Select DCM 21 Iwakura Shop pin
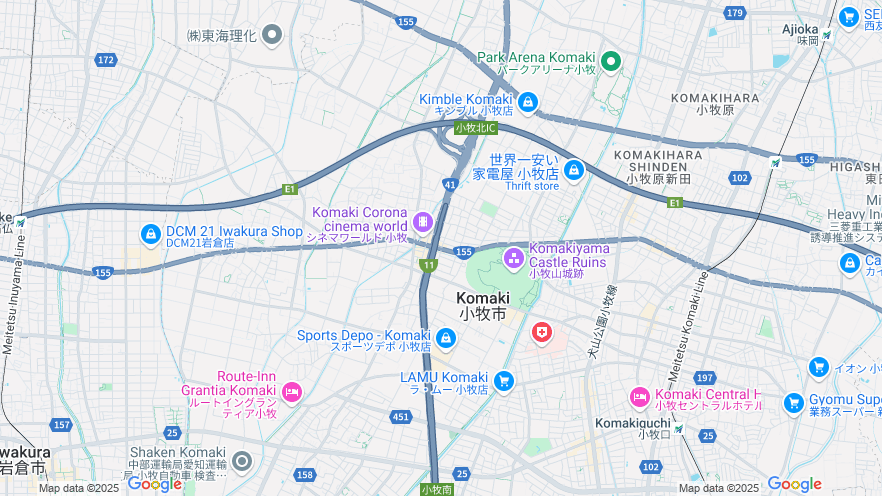Screen dimensions: 882x496 point(150,234)
